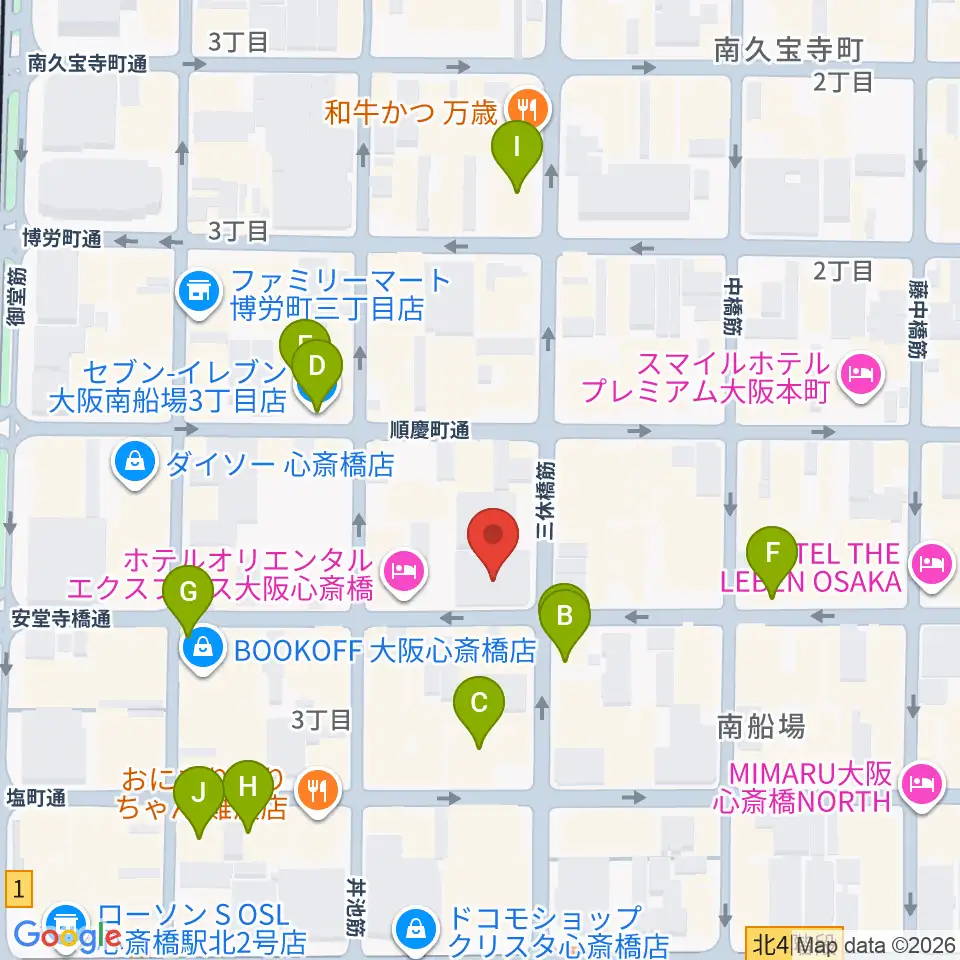Open green marker J
The width and height of the screenshot is (960, 960).
tap(199, 798)
